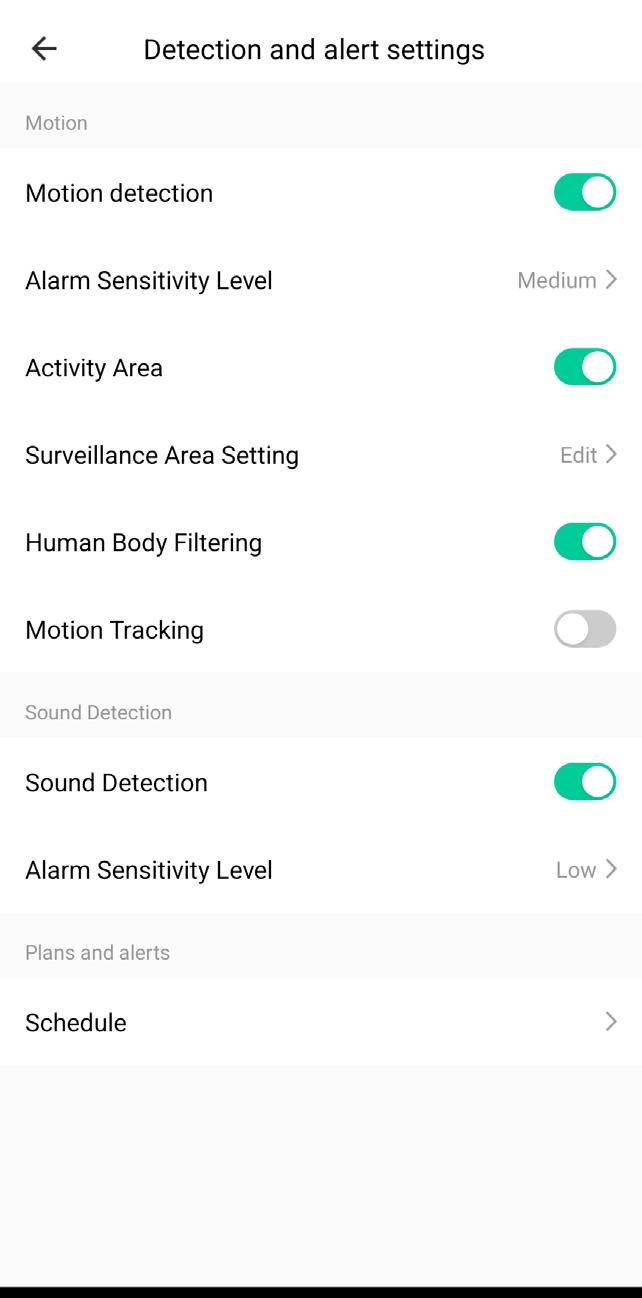Open sound Alarm Sensitivity Level set to Low
642x1298 pixels.
click(x=321, y=870)
